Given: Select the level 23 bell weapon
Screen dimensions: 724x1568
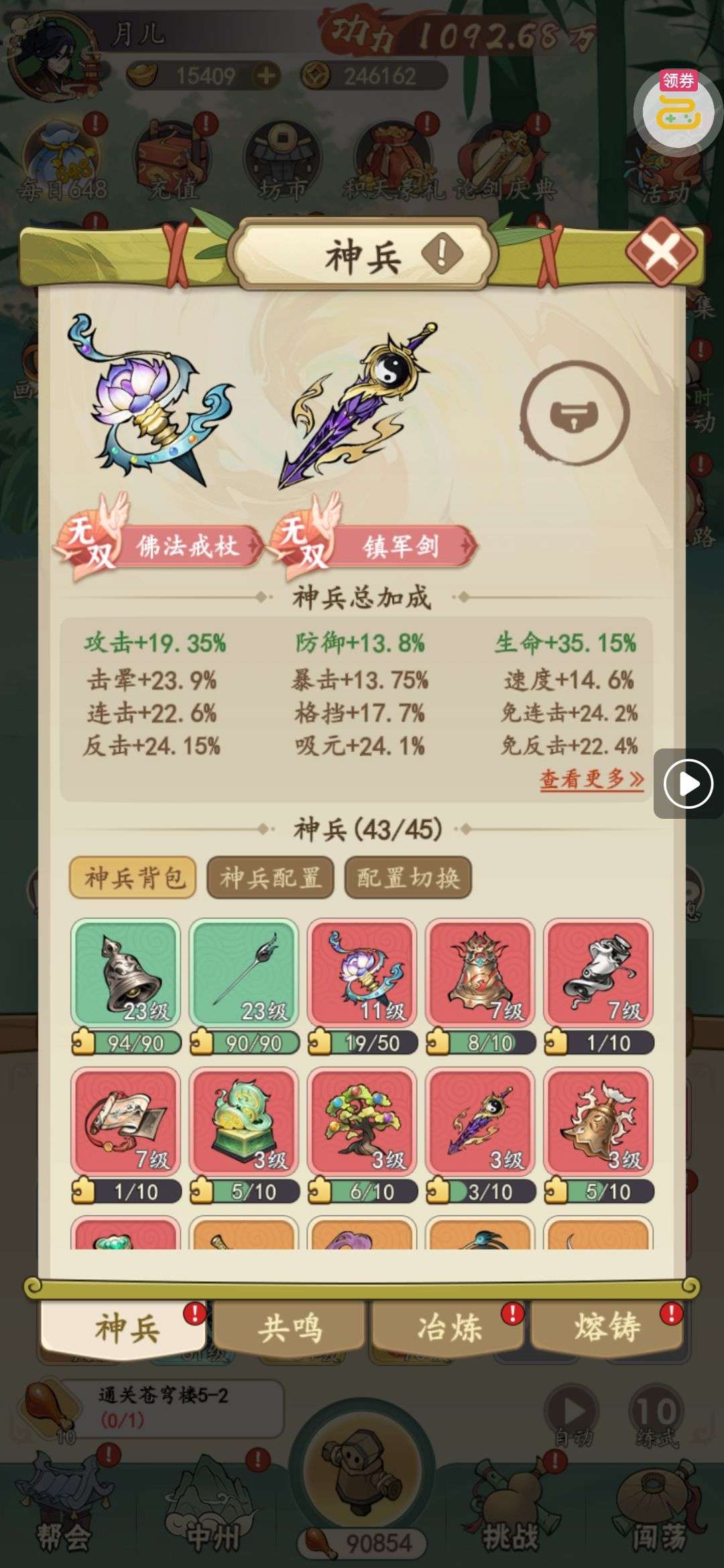Looking at the screenshot, I should [x=126, y=974].
